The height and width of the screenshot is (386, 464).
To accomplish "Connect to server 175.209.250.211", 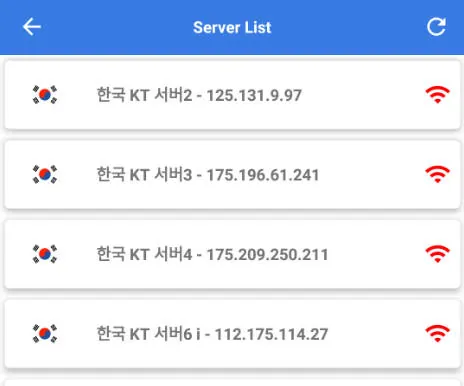I will point(232,254).
